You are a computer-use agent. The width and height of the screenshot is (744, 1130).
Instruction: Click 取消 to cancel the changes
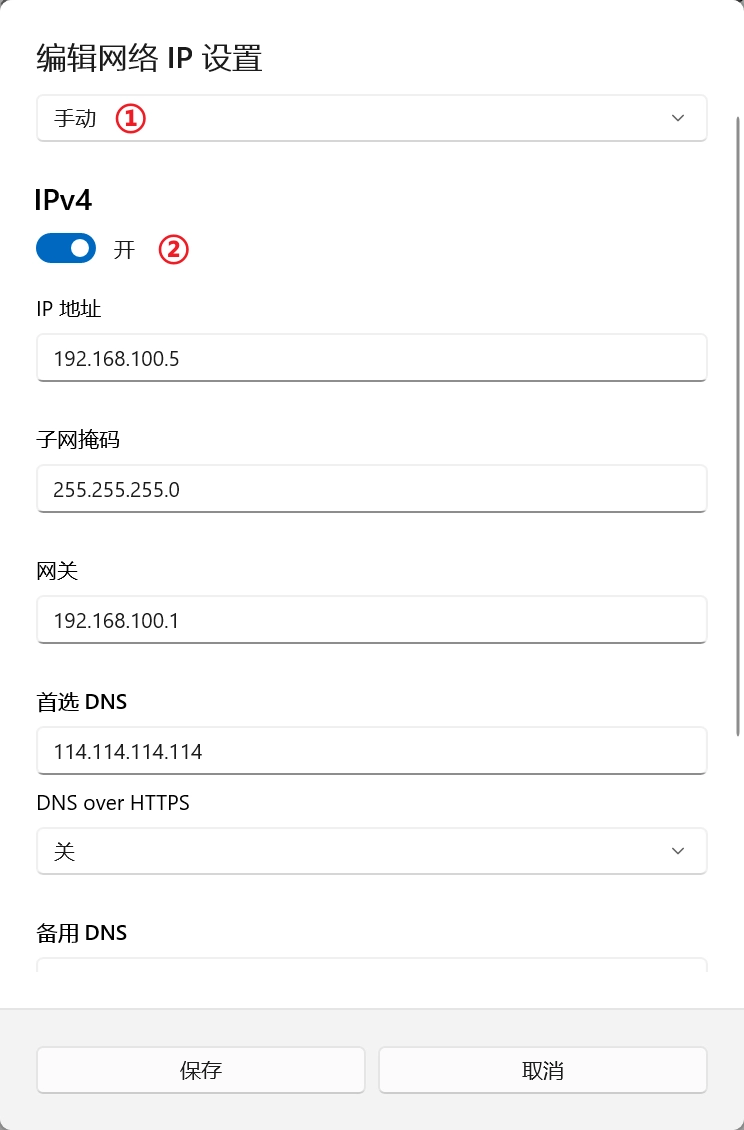pos(542,1070)
